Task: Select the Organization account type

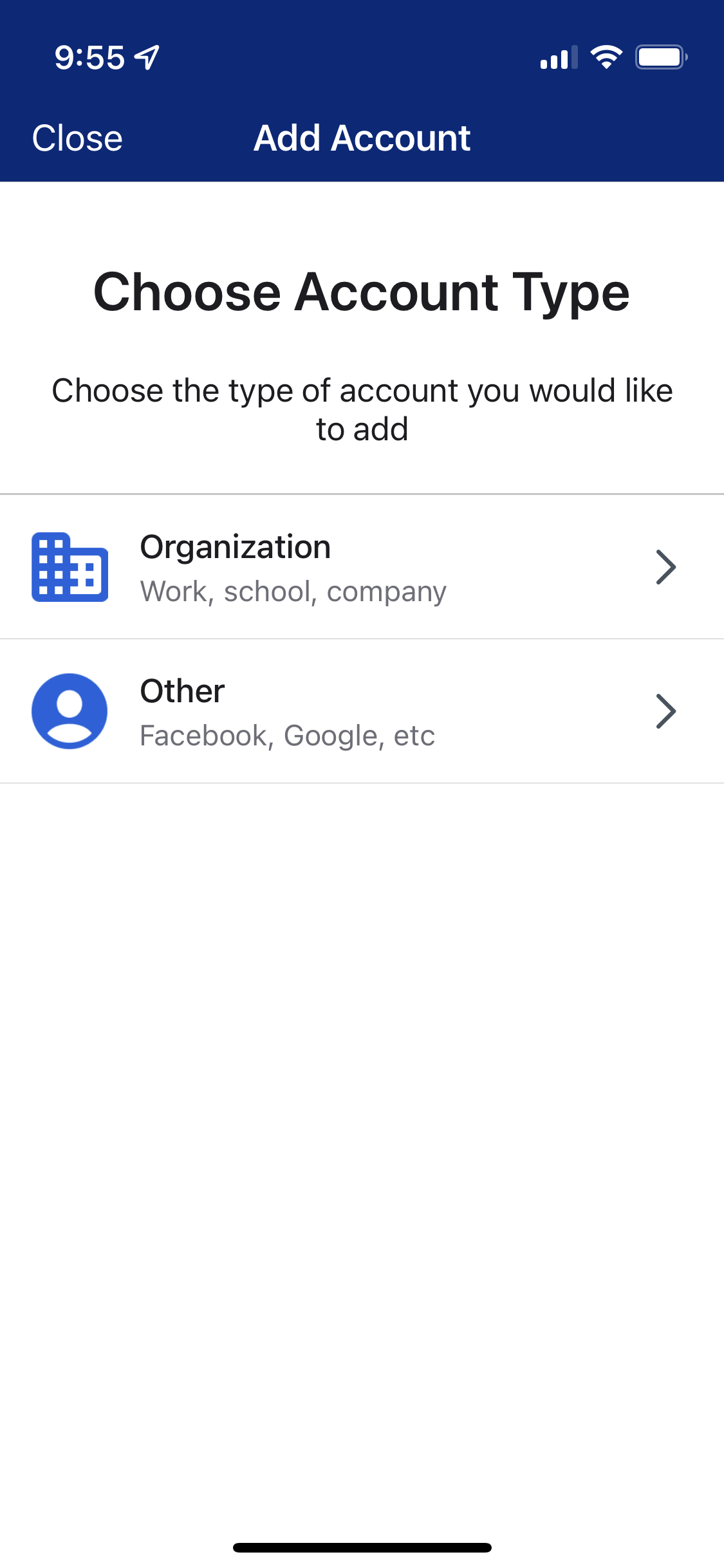Action: 362,567
